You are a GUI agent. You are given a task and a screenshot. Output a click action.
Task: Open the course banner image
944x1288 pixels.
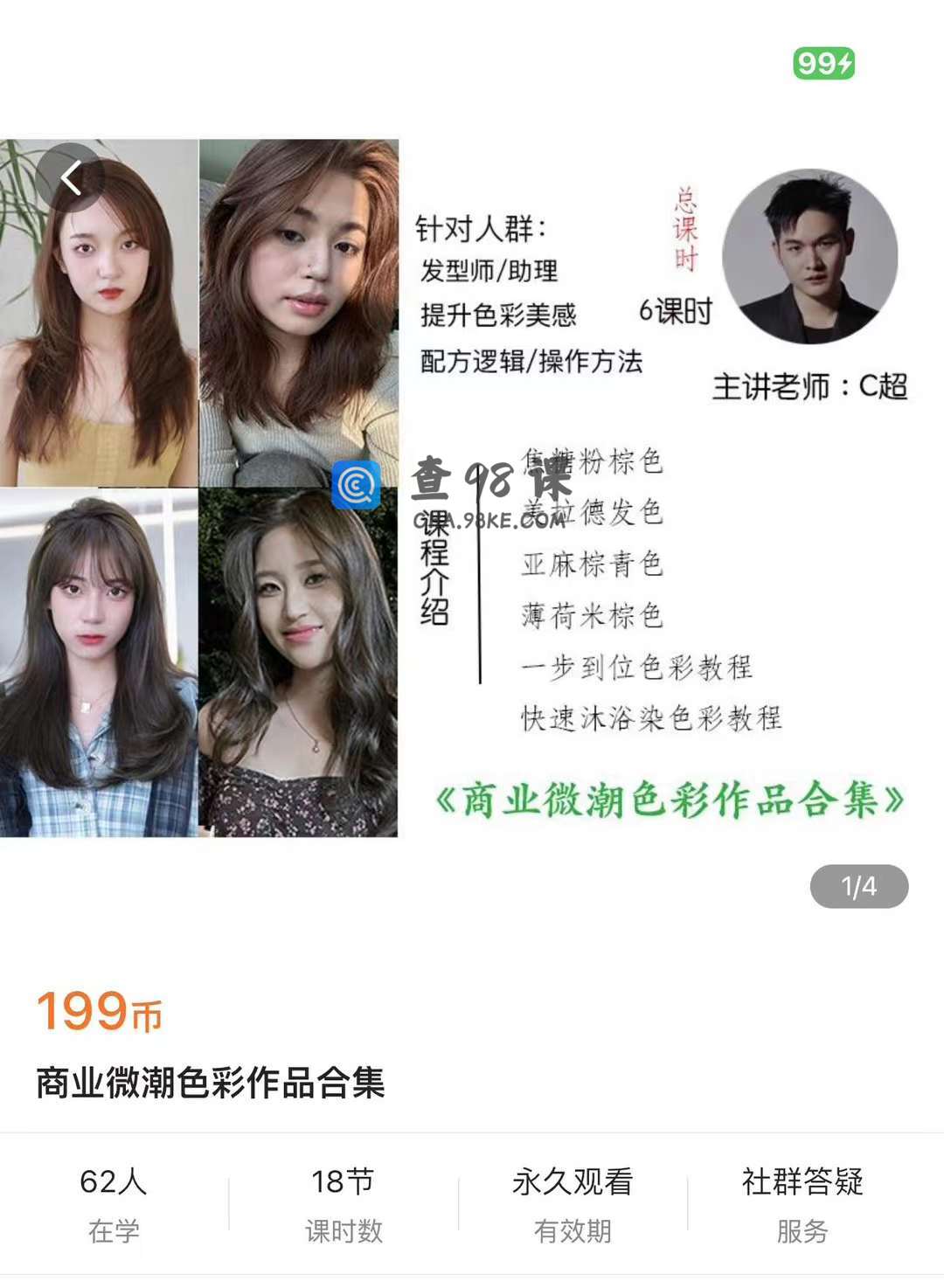(472, 488)
